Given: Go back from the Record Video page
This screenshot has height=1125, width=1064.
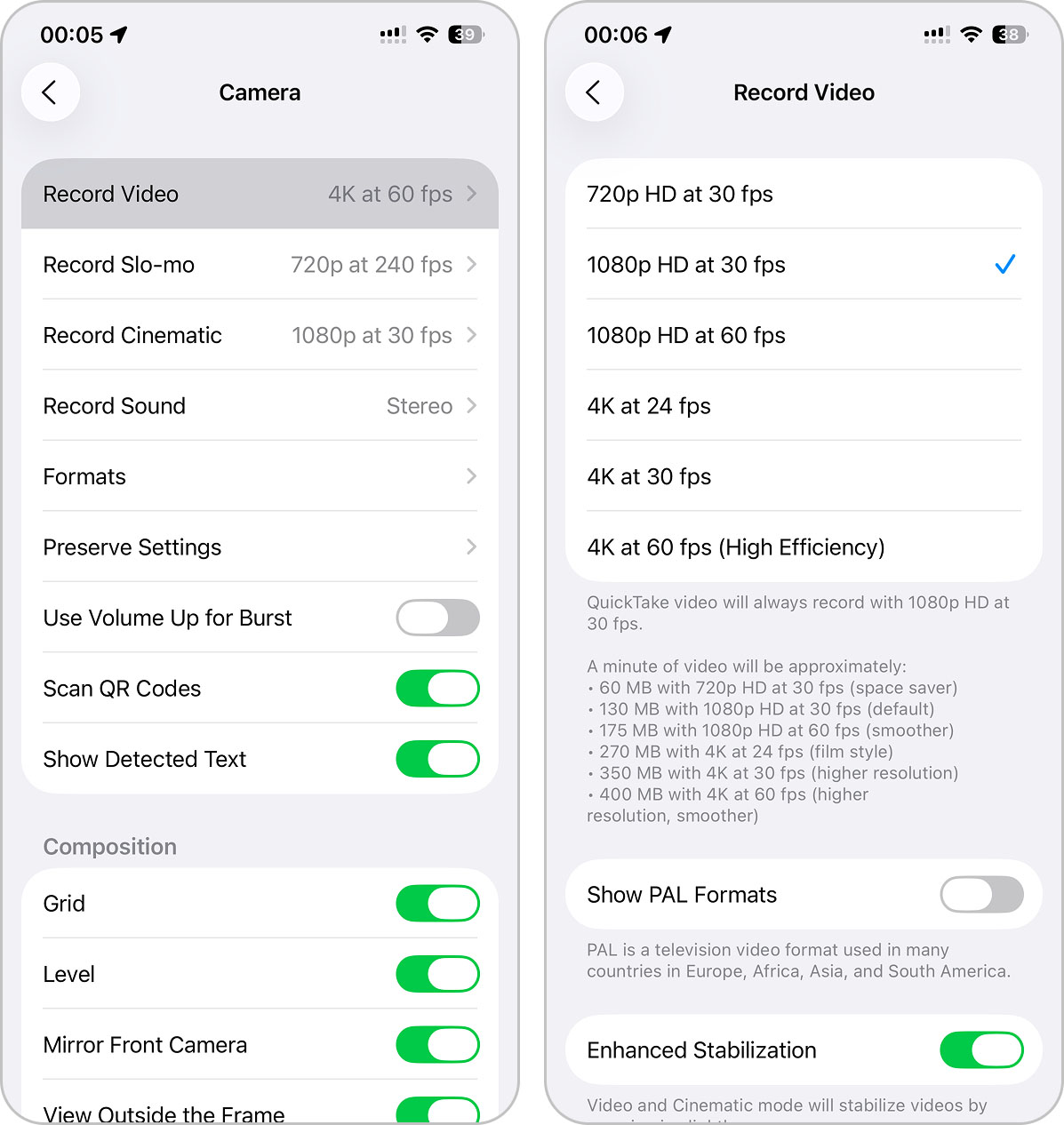Looking at the screenshot, I should [x=594, y=92].
